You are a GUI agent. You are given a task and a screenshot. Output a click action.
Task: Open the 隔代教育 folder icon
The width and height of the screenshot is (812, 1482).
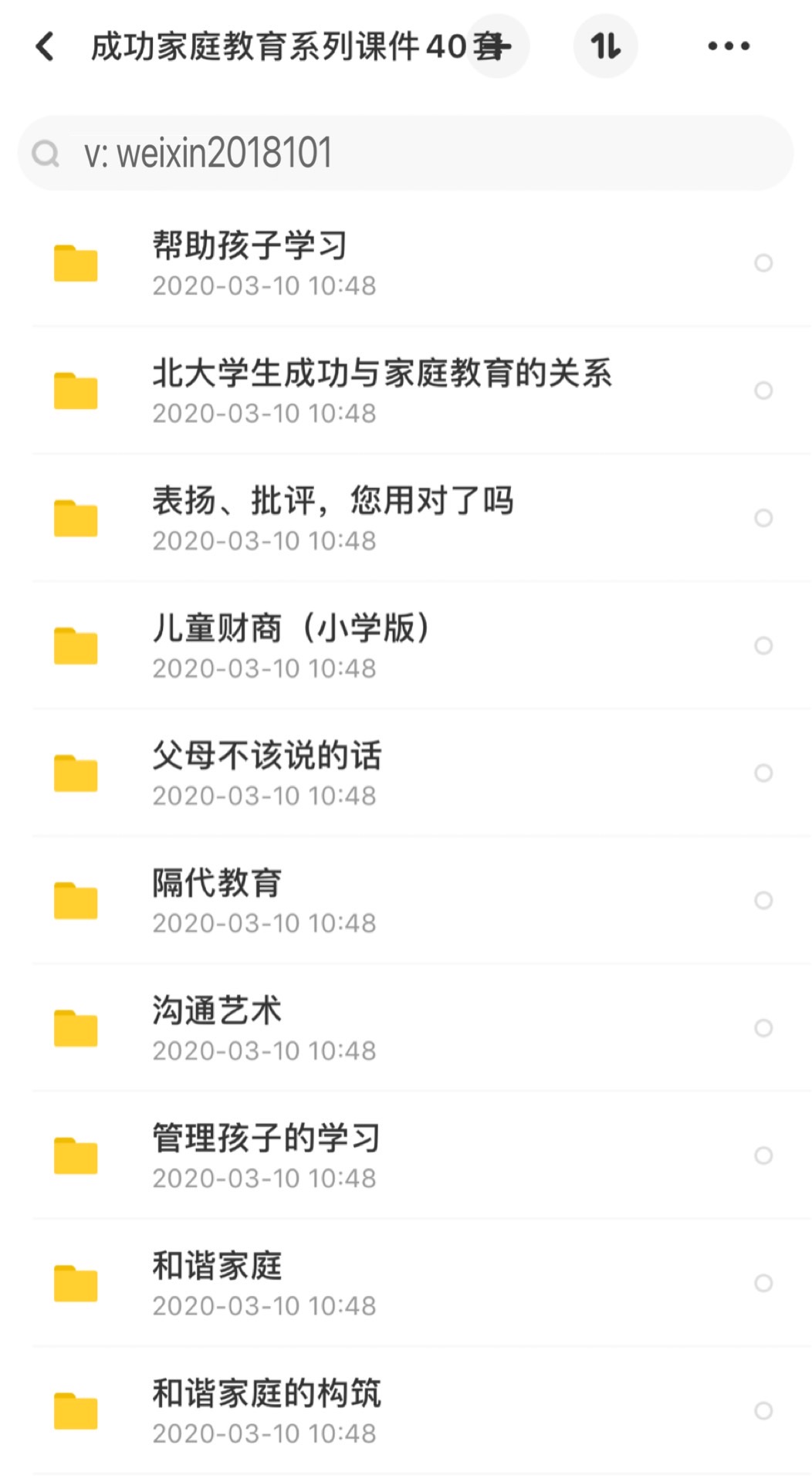(76, 900)
